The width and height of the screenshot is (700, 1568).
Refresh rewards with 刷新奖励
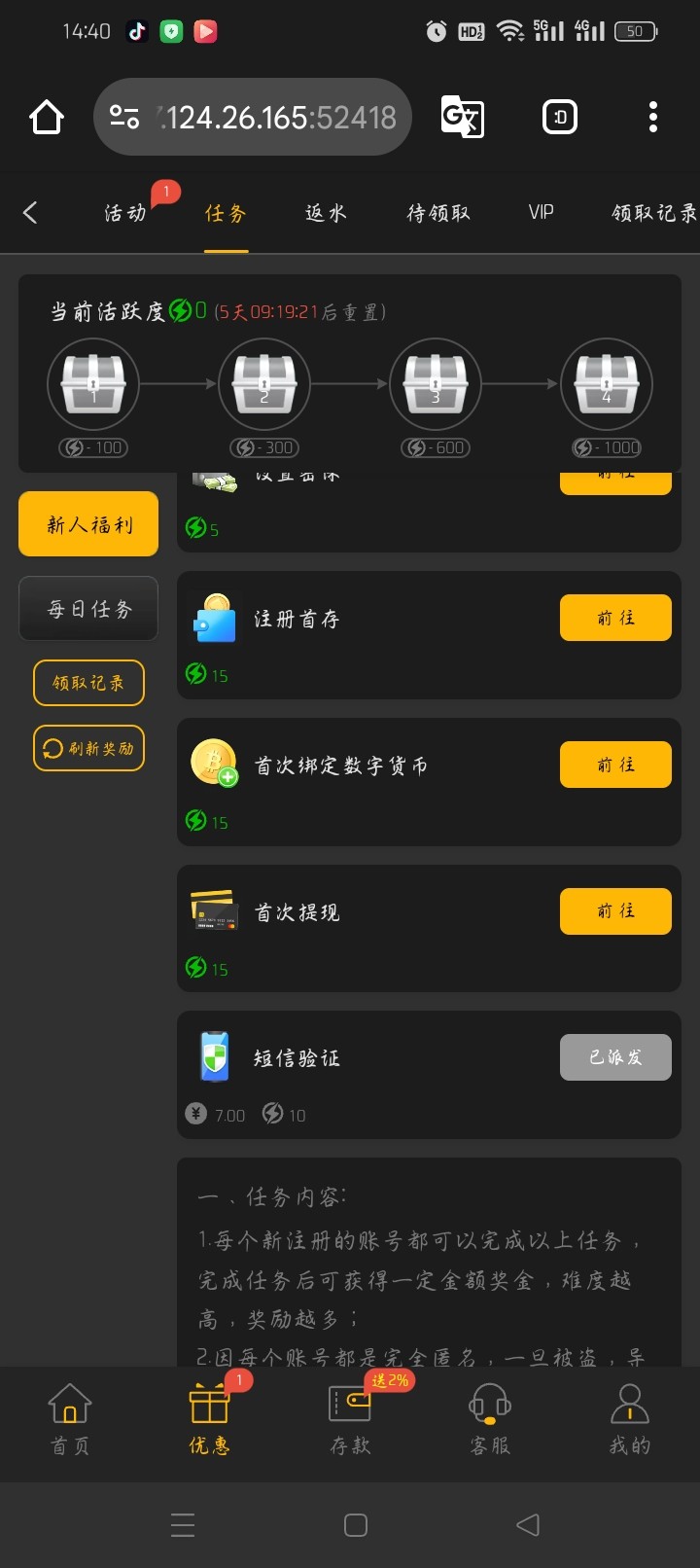[88, 748]
